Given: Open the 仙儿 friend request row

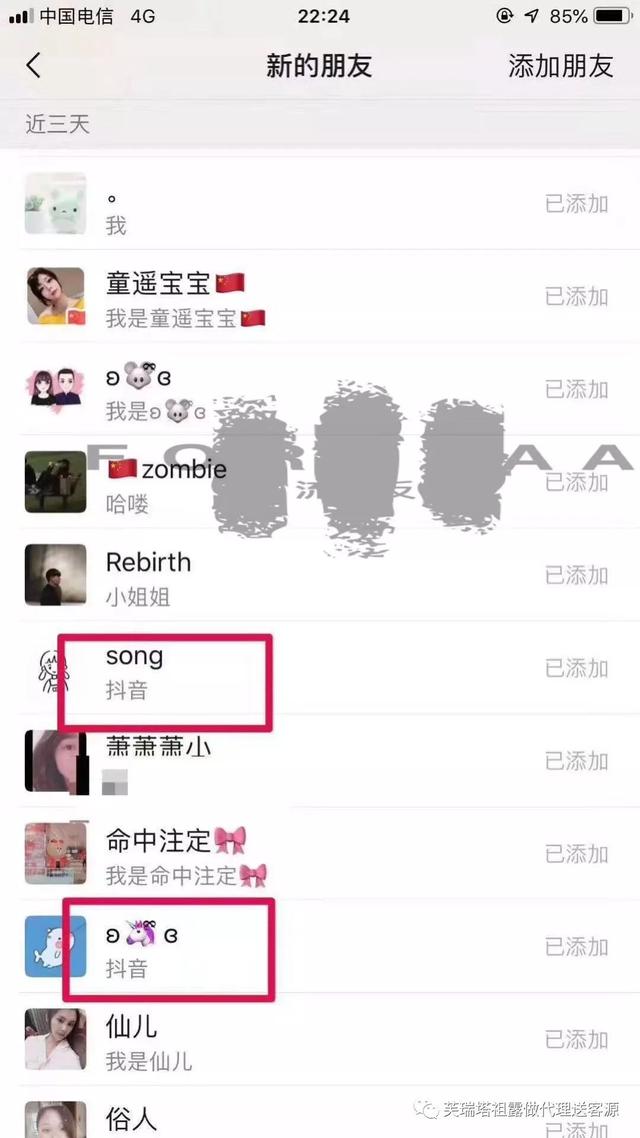Looking at the screenshot, I should (x=300, y=1041).
